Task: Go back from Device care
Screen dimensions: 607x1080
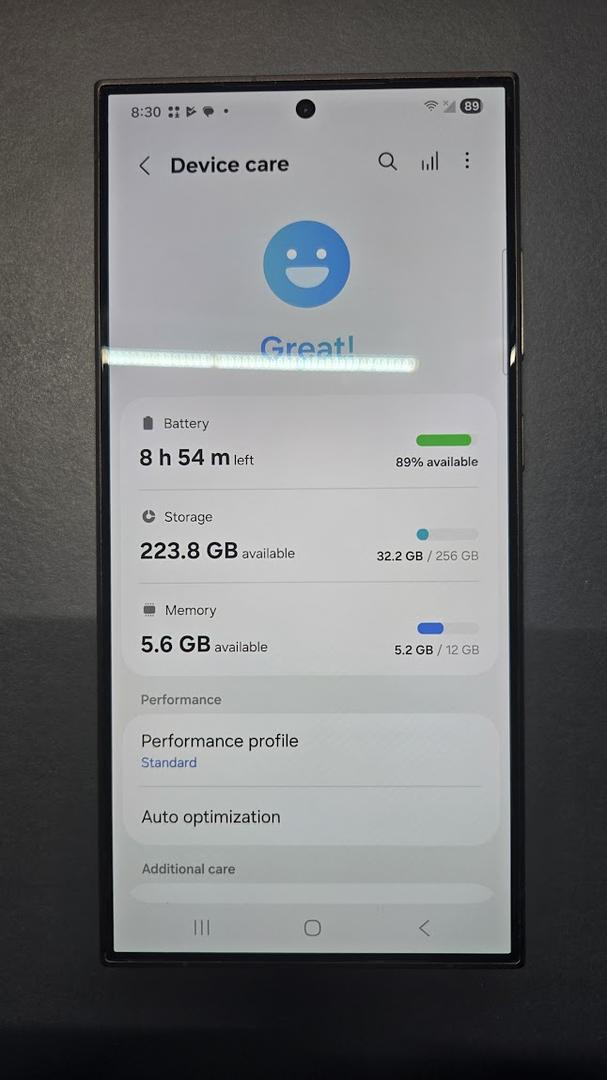Action: coord(145,166)
